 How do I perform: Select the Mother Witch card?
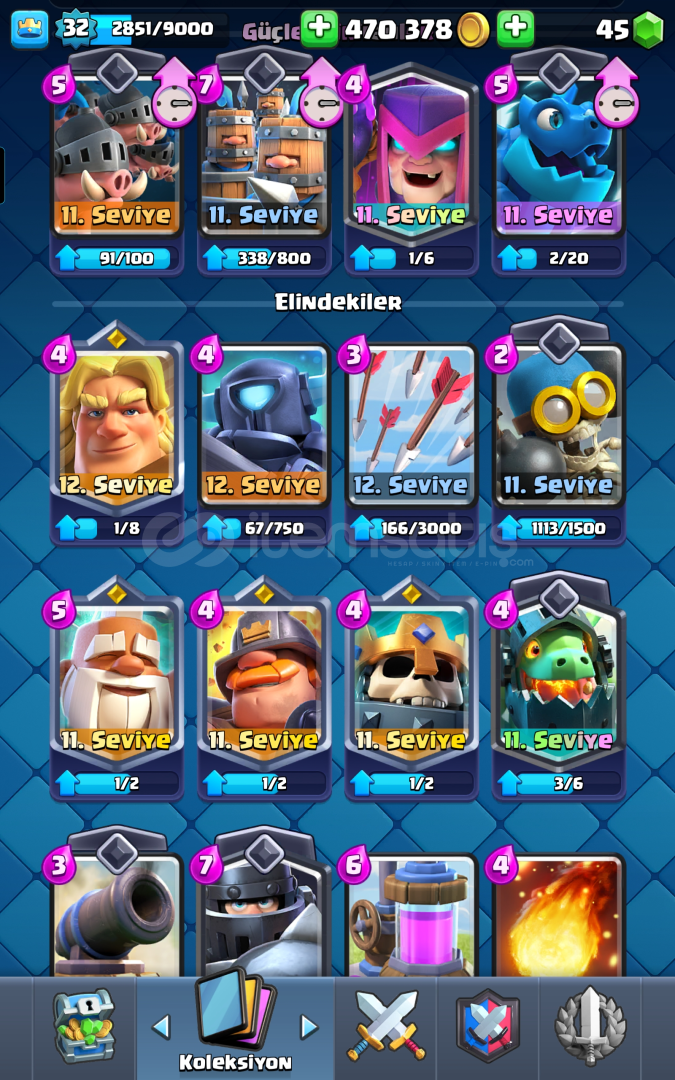[411, 160]
